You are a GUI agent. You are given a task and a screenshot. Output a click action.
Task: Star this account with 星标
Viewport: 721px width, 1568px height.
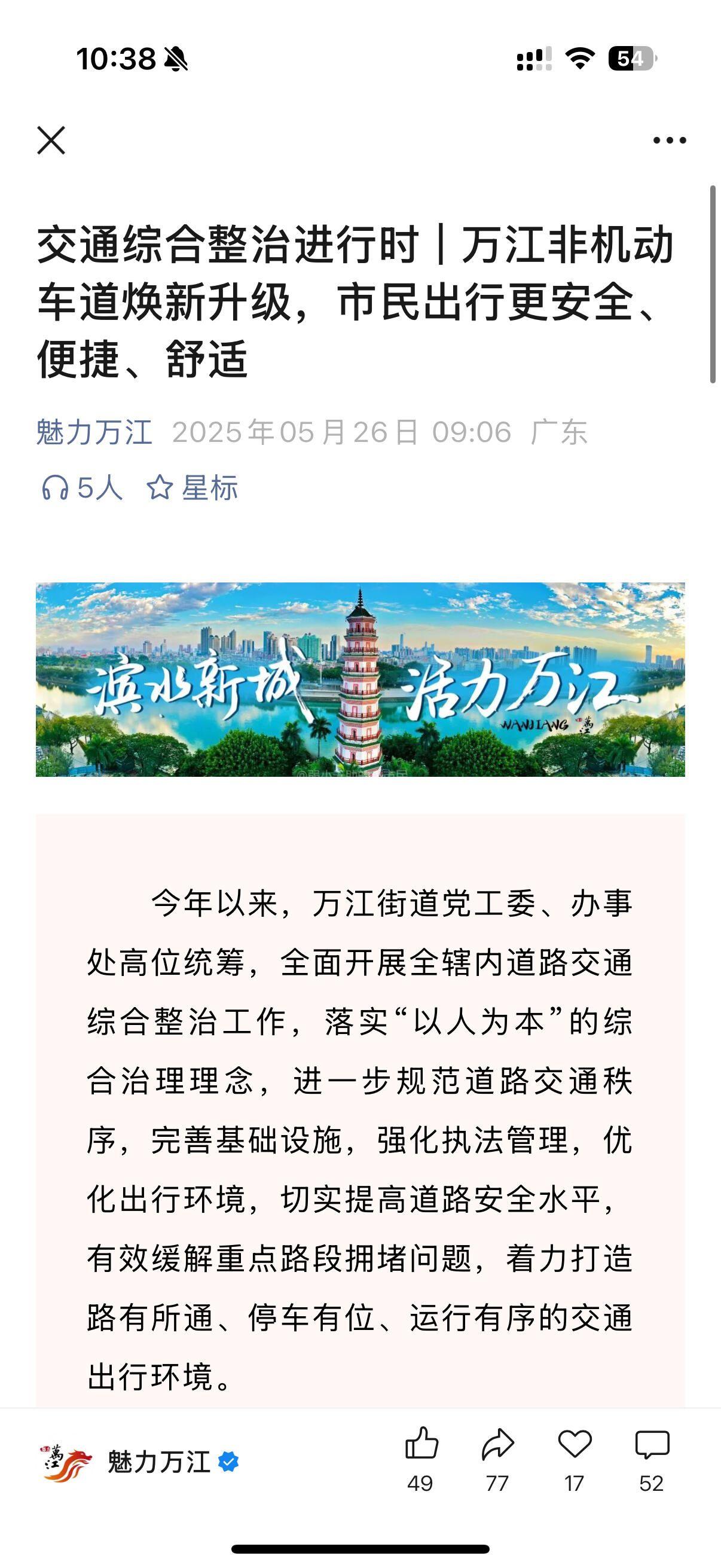tap(193, 488)
